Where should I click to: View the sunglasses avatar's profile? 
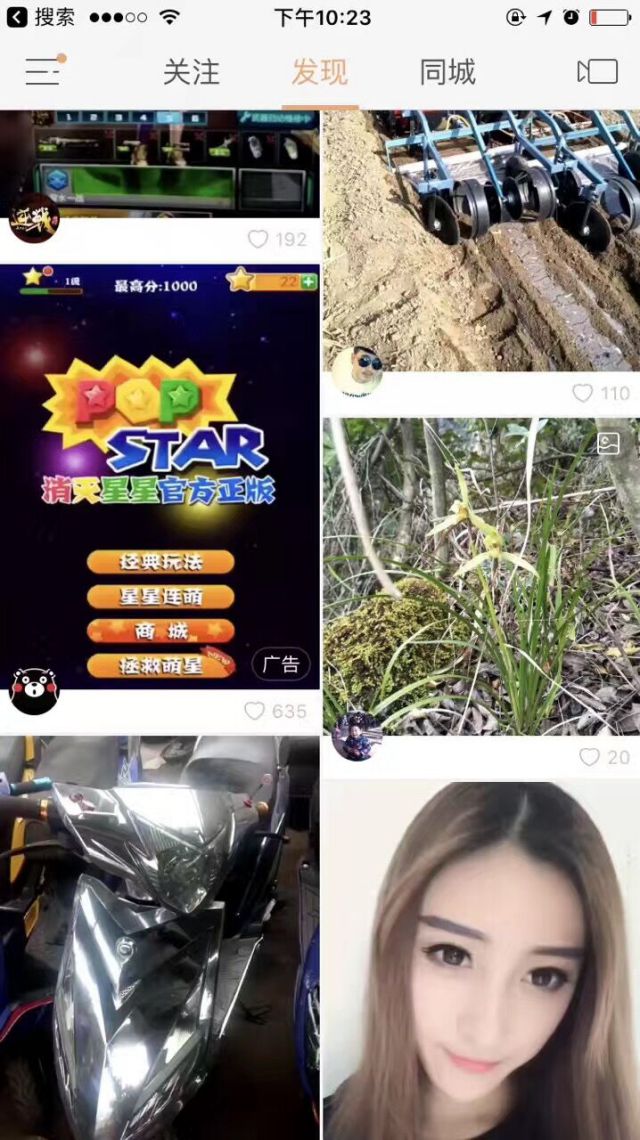(357, 372)
